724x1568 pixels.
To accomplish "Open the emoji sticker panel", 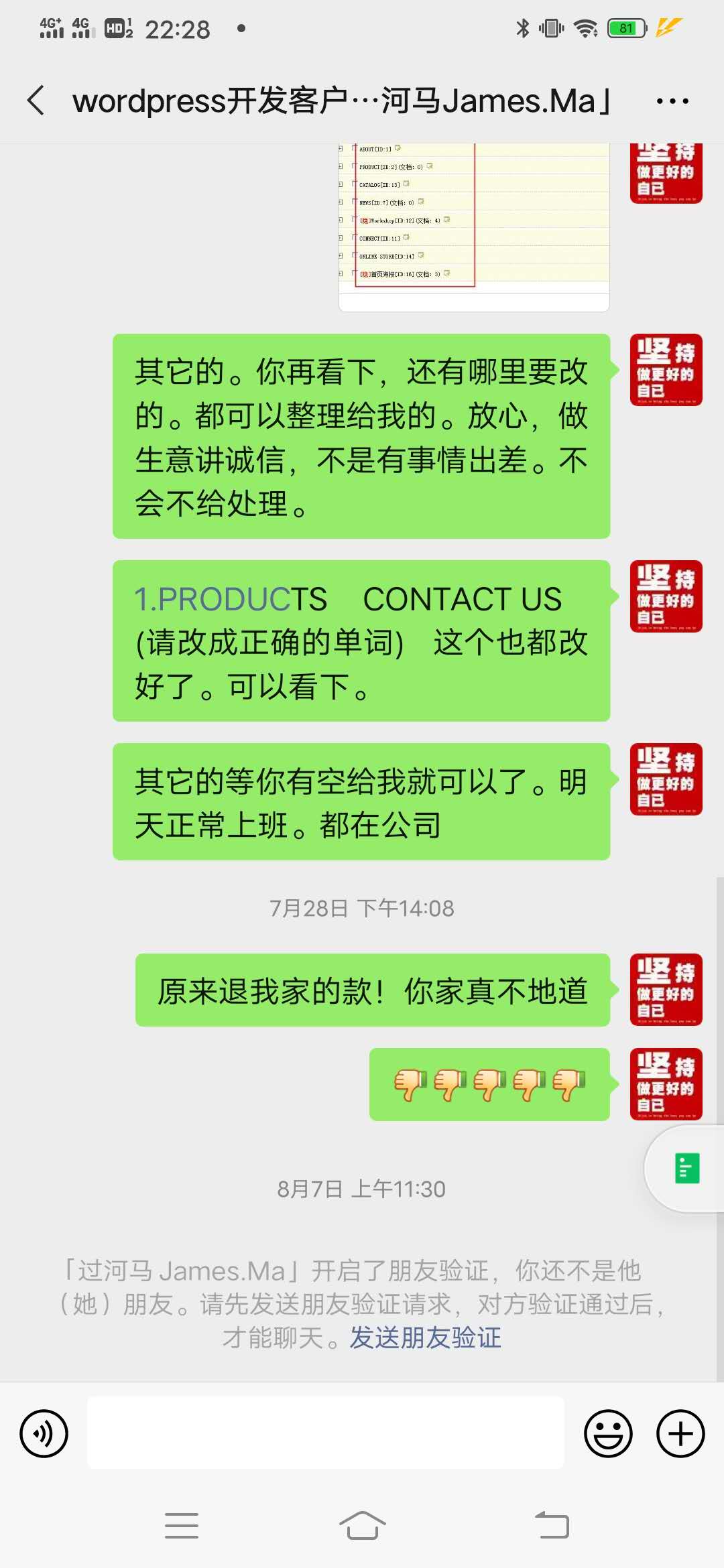I will click(x=608, y=1433).
